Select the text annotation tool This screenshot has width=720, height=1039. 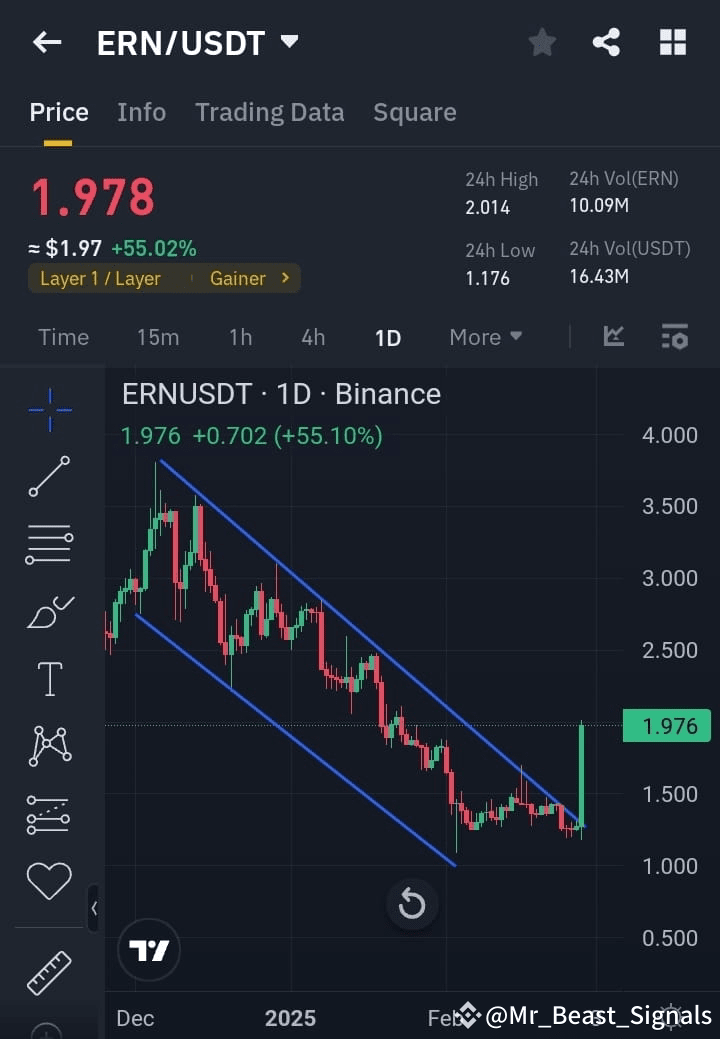point(48,678)
